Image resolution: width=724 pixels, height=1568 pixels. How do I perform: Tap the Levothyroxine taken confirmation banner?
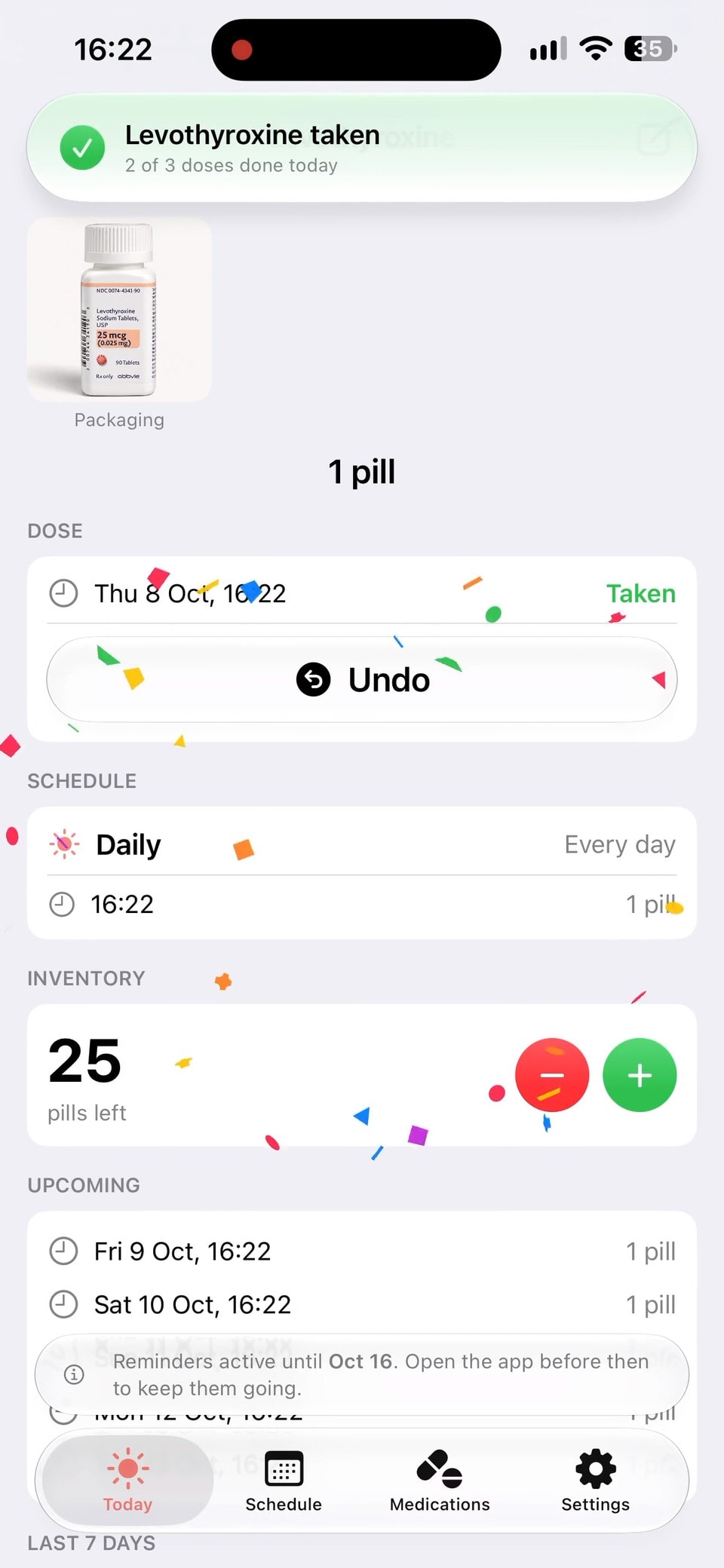pos(362,148)
